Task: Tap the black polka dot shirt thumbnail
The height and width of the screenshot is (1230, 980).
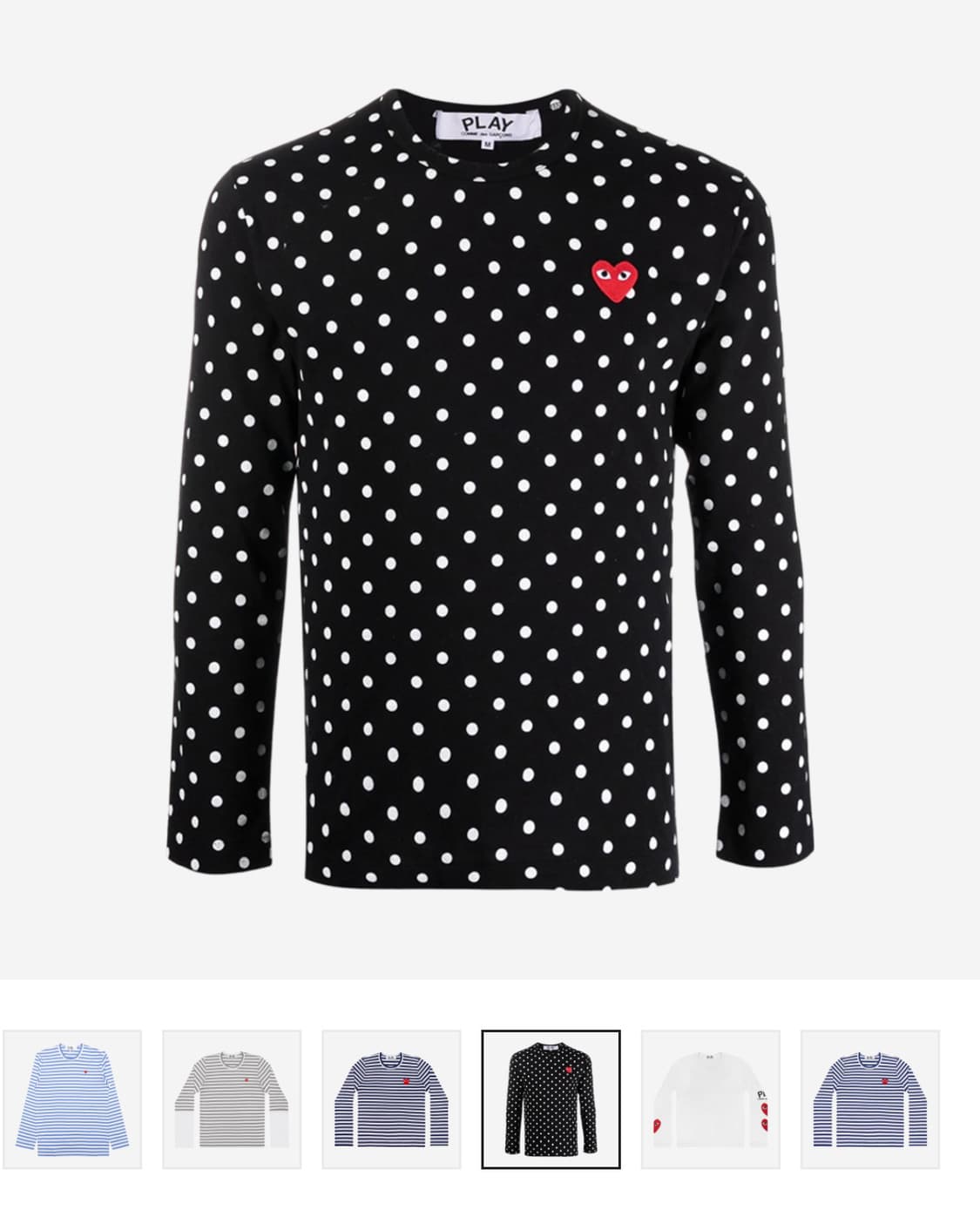Action: pos(551,1099)
